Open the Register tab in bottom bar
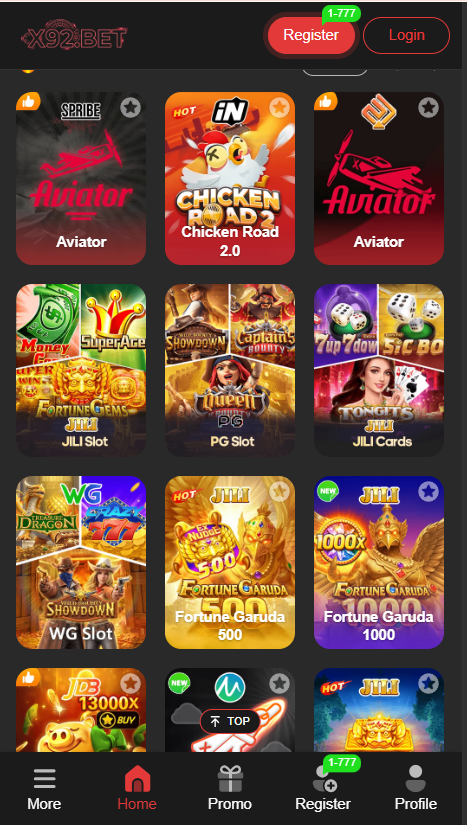The width and height of the screenshot is (467, 825). point(323,789)
